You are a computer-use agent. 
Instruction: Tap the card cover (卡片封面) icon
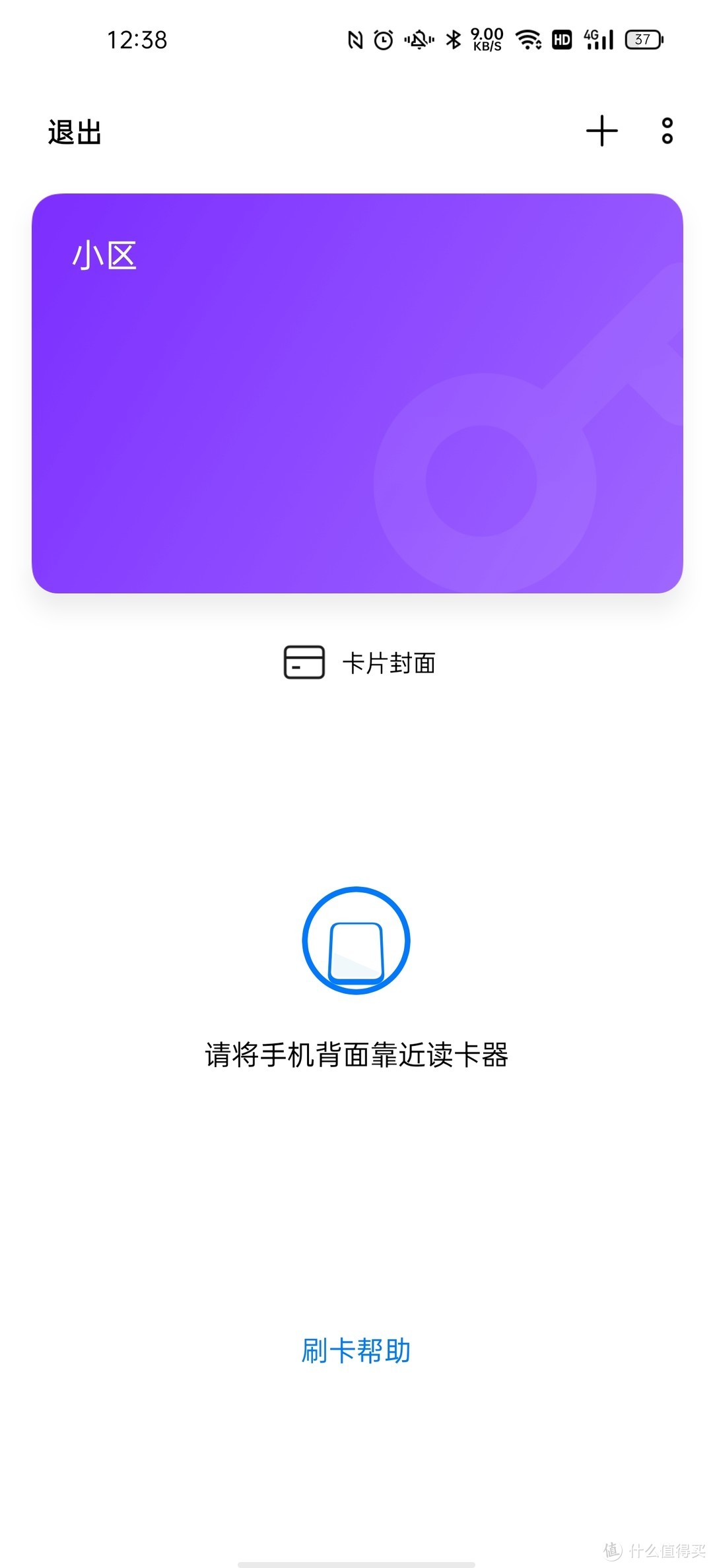tap(303, 663)
